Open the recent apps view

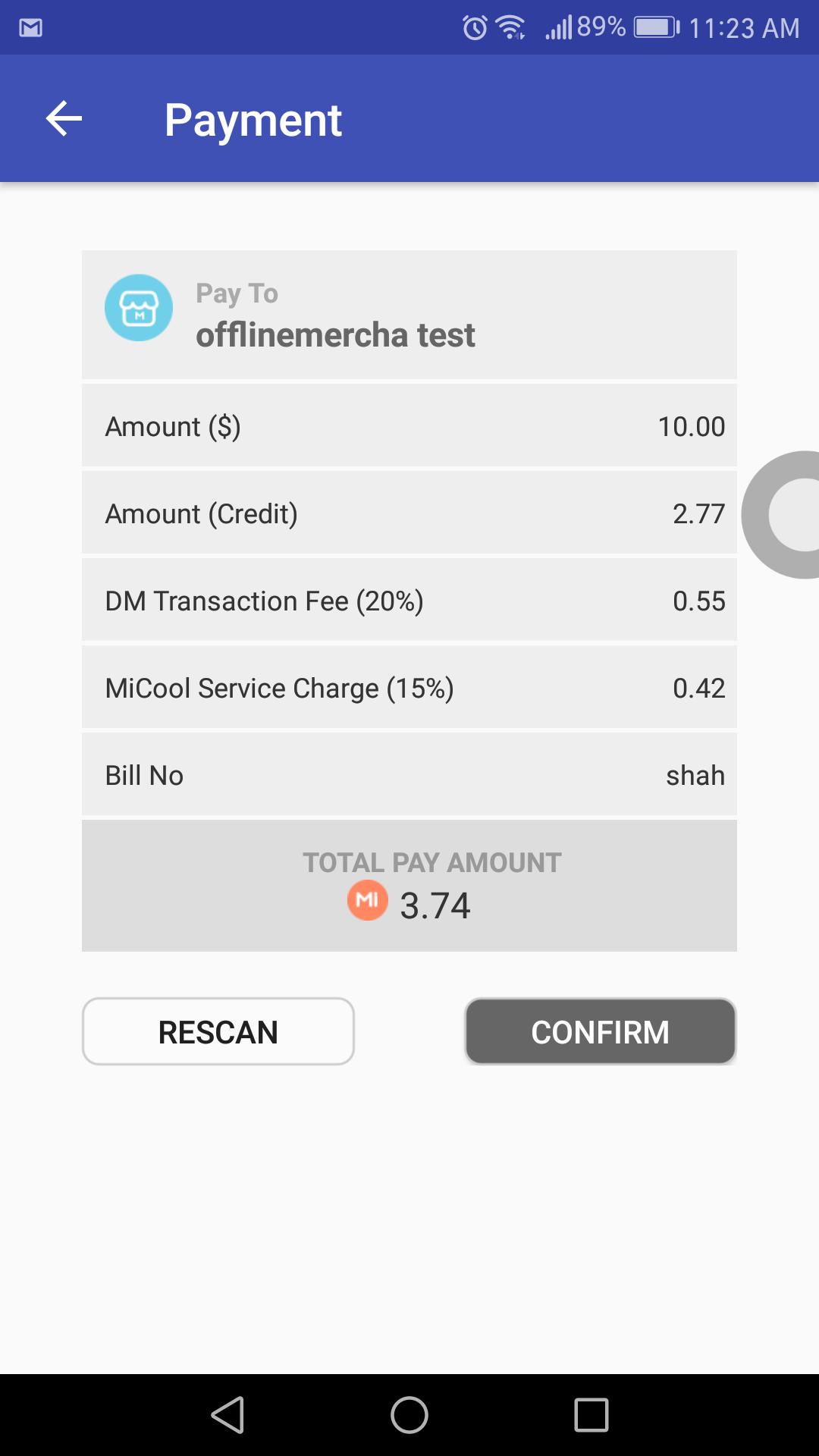point(591,1415)
